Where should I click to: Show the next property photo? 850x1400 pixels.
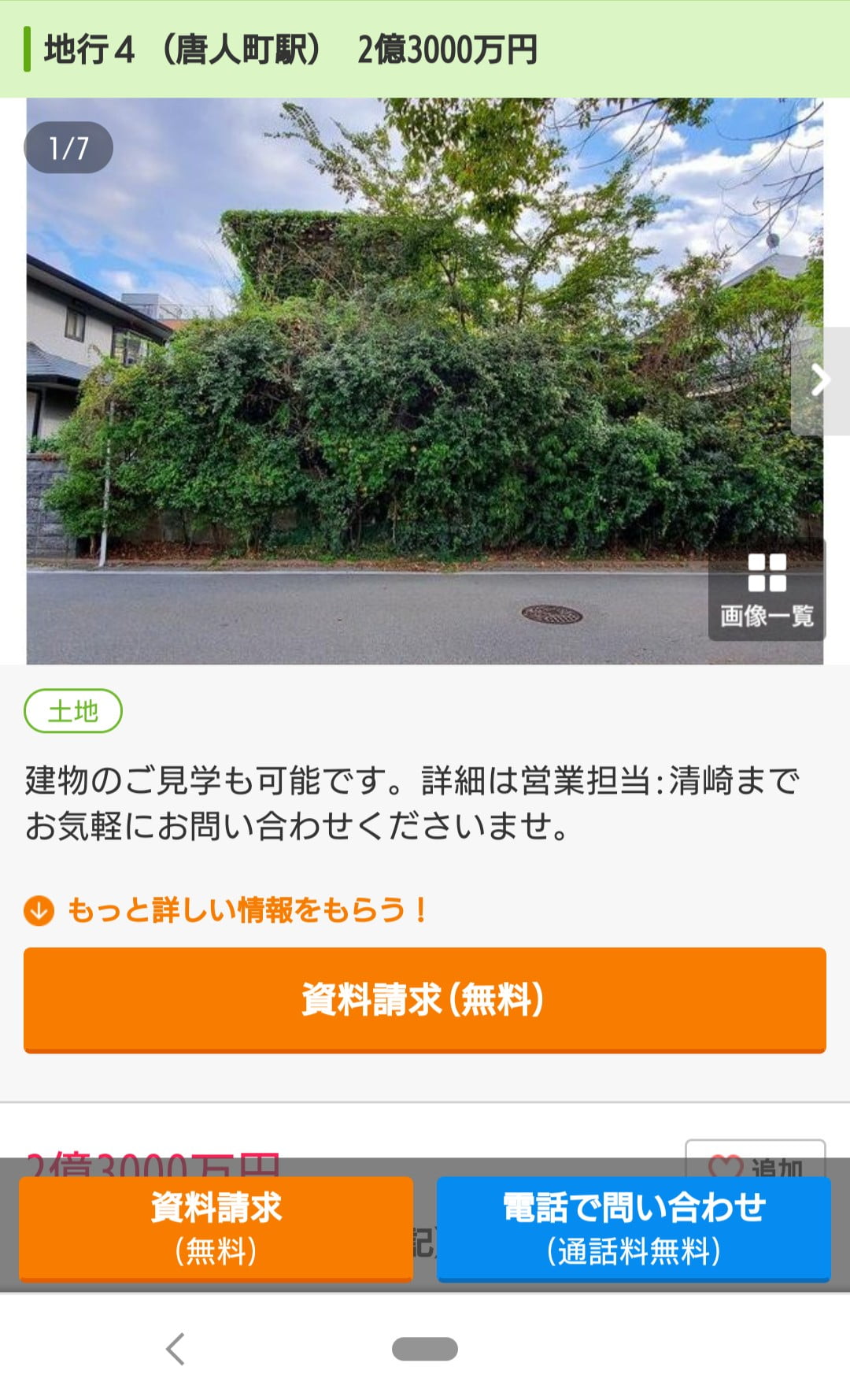point(820,380)
